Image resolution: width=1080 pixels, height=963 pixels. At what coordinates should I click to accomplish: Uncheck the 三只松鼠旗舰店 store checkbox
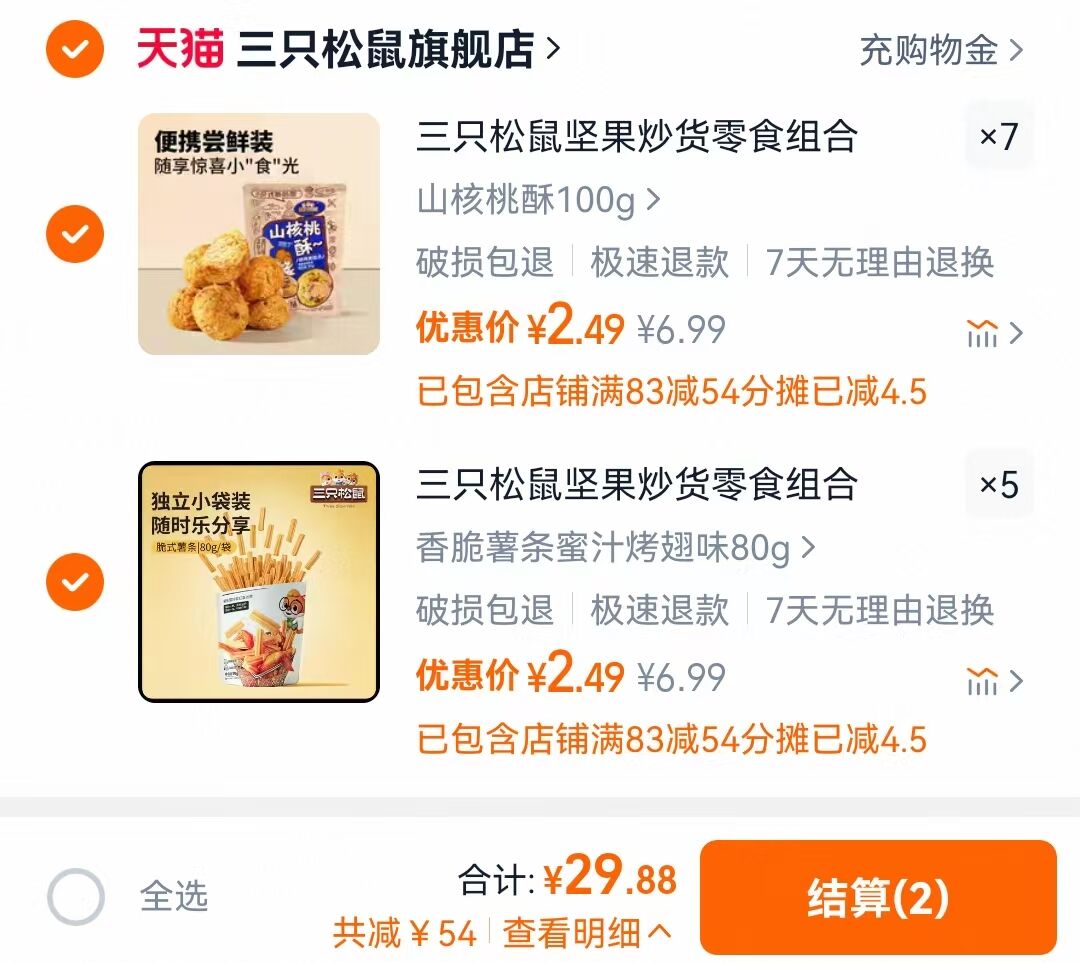coord(75,49)
